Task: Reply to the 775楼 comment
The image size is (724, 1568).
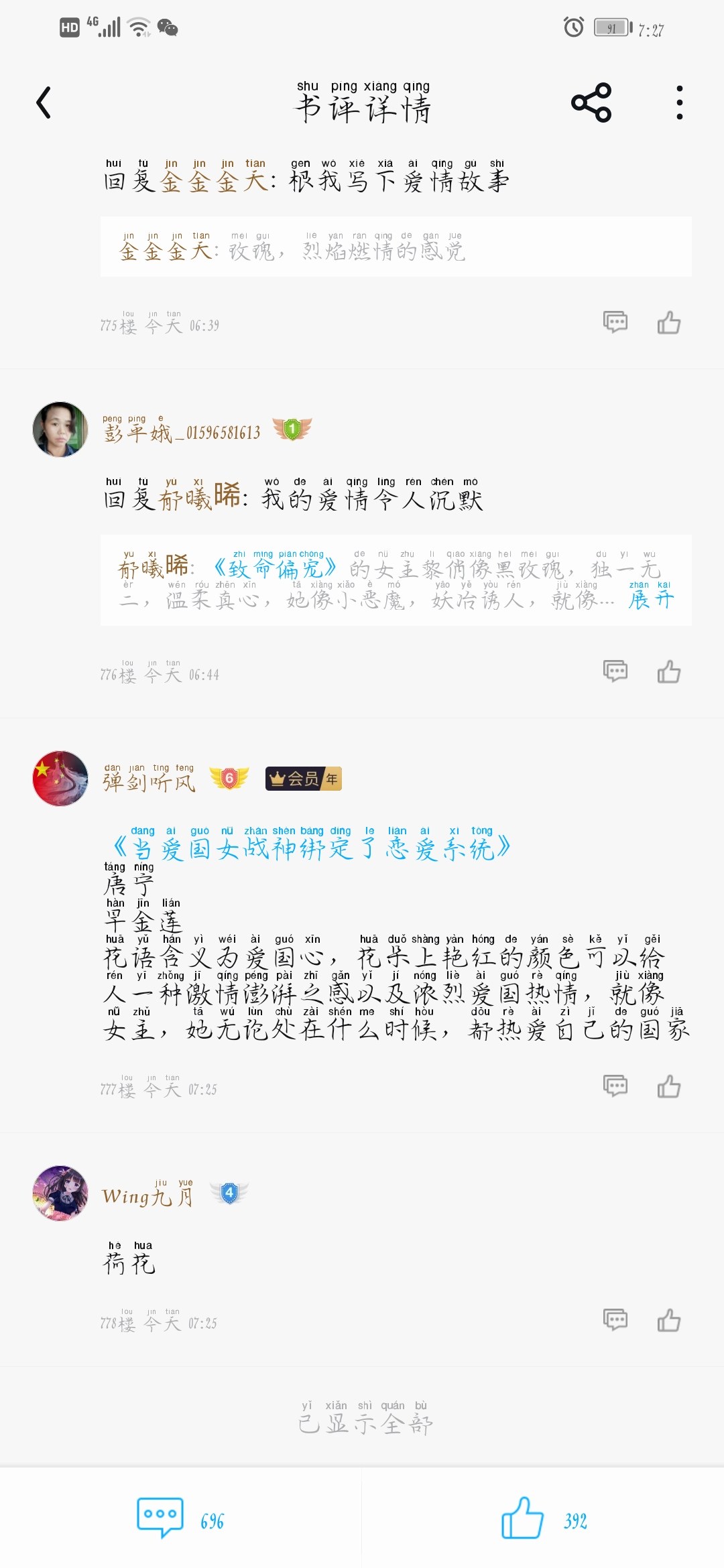Action: [x=615, y=322]
